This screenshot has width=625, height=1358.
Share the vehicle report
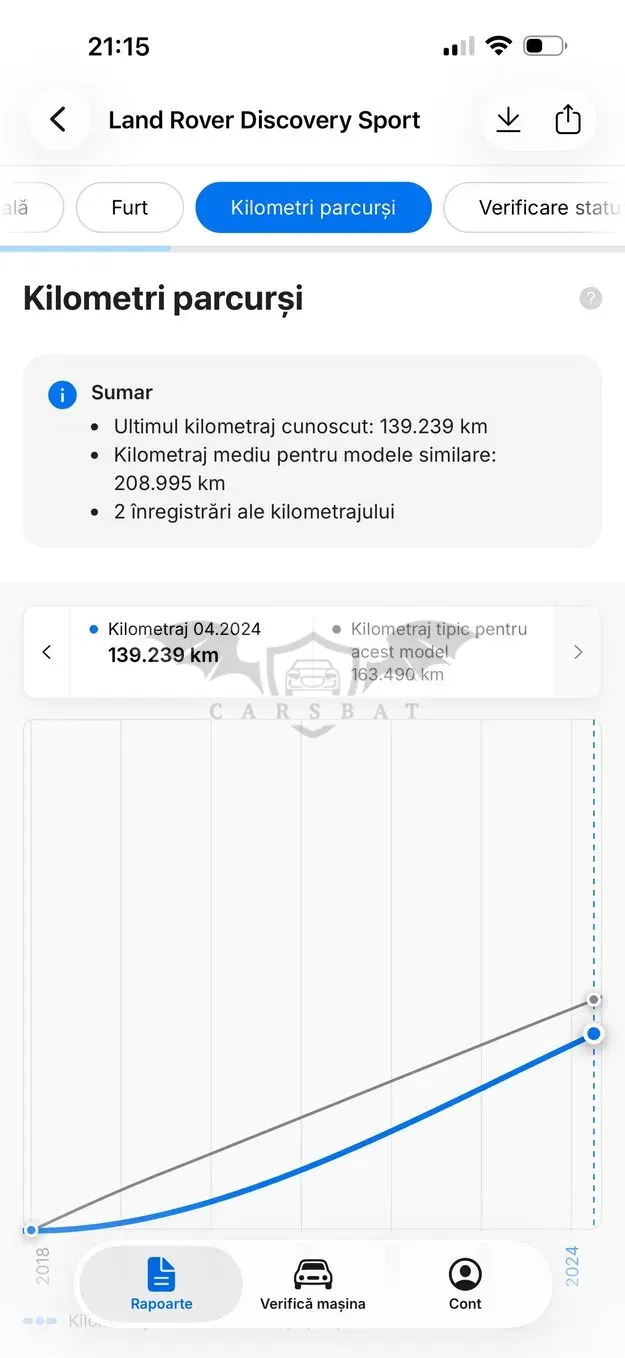point(567,120)
